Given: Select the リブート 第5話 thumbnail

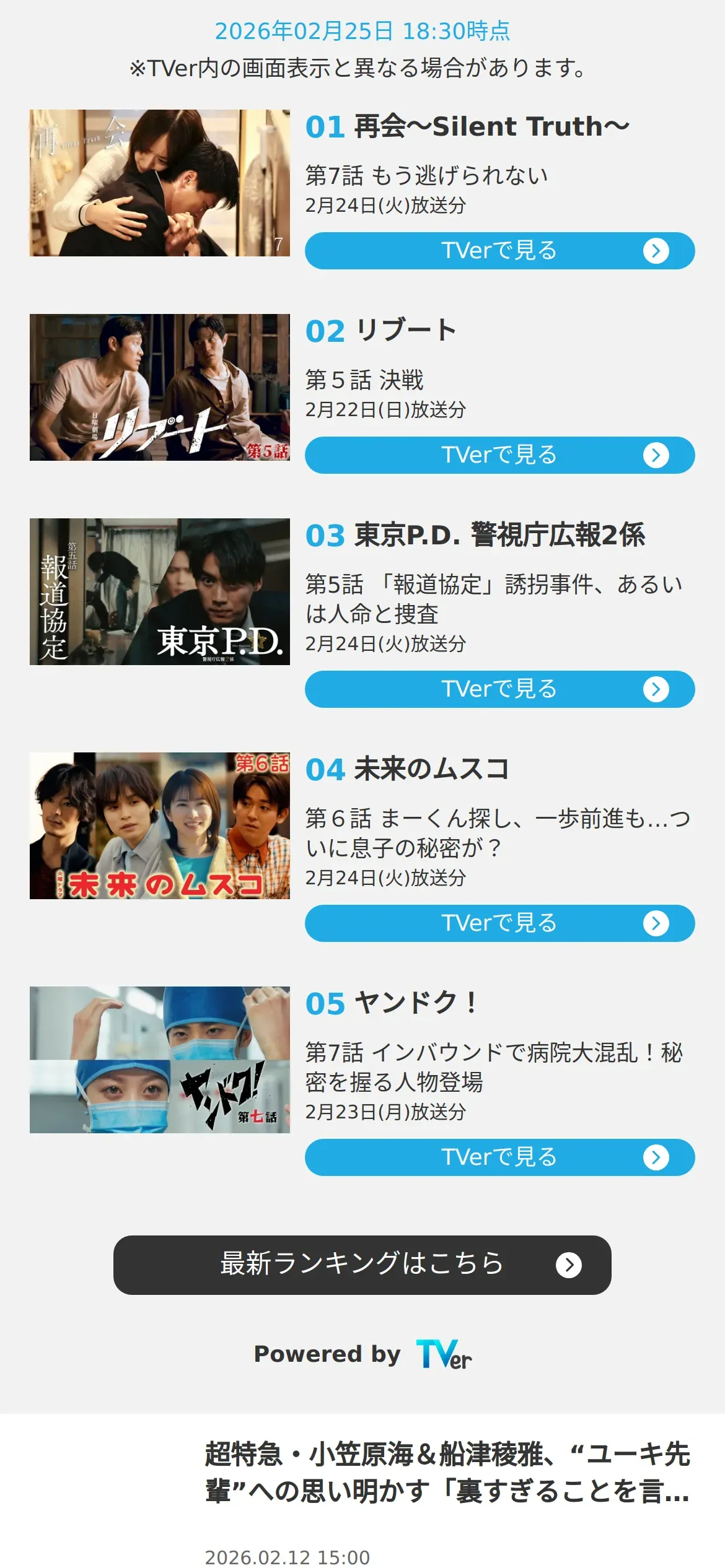Looking at the screenshot, I should pos(159,388).
